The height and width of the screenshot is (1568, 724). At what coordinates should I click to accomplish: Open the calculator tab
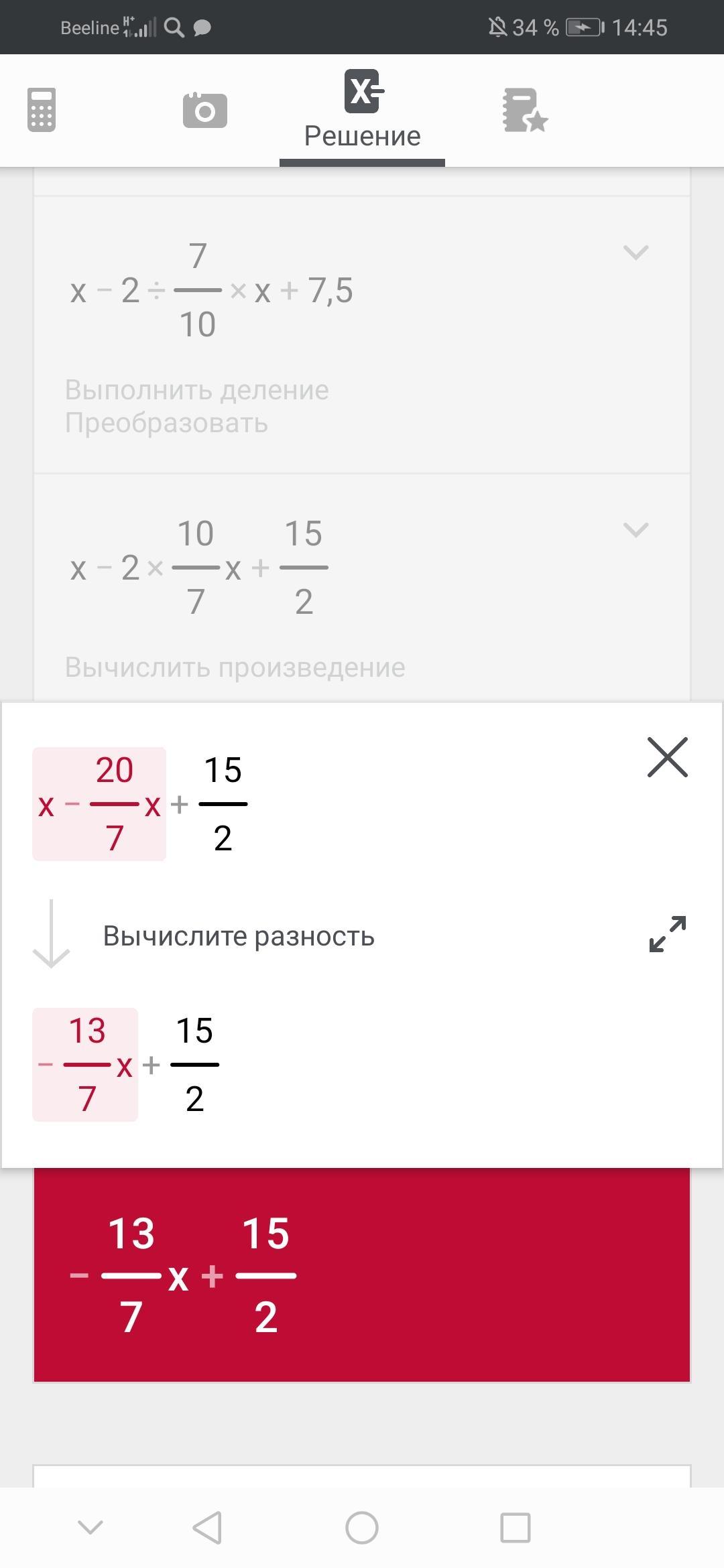click(42, 110)
